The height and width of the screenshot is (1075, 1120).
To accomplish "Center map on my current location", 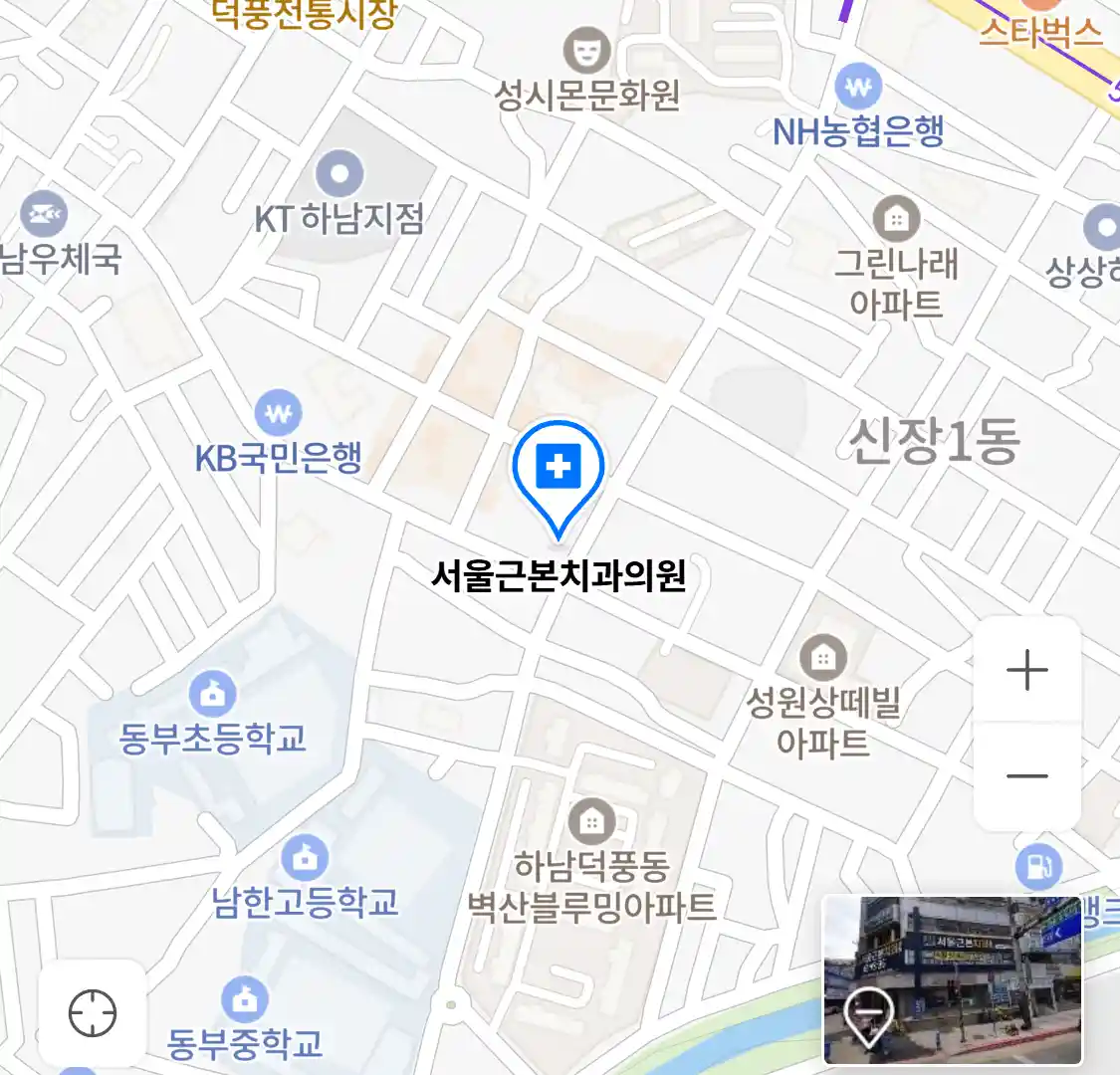I will [93, 1013].
